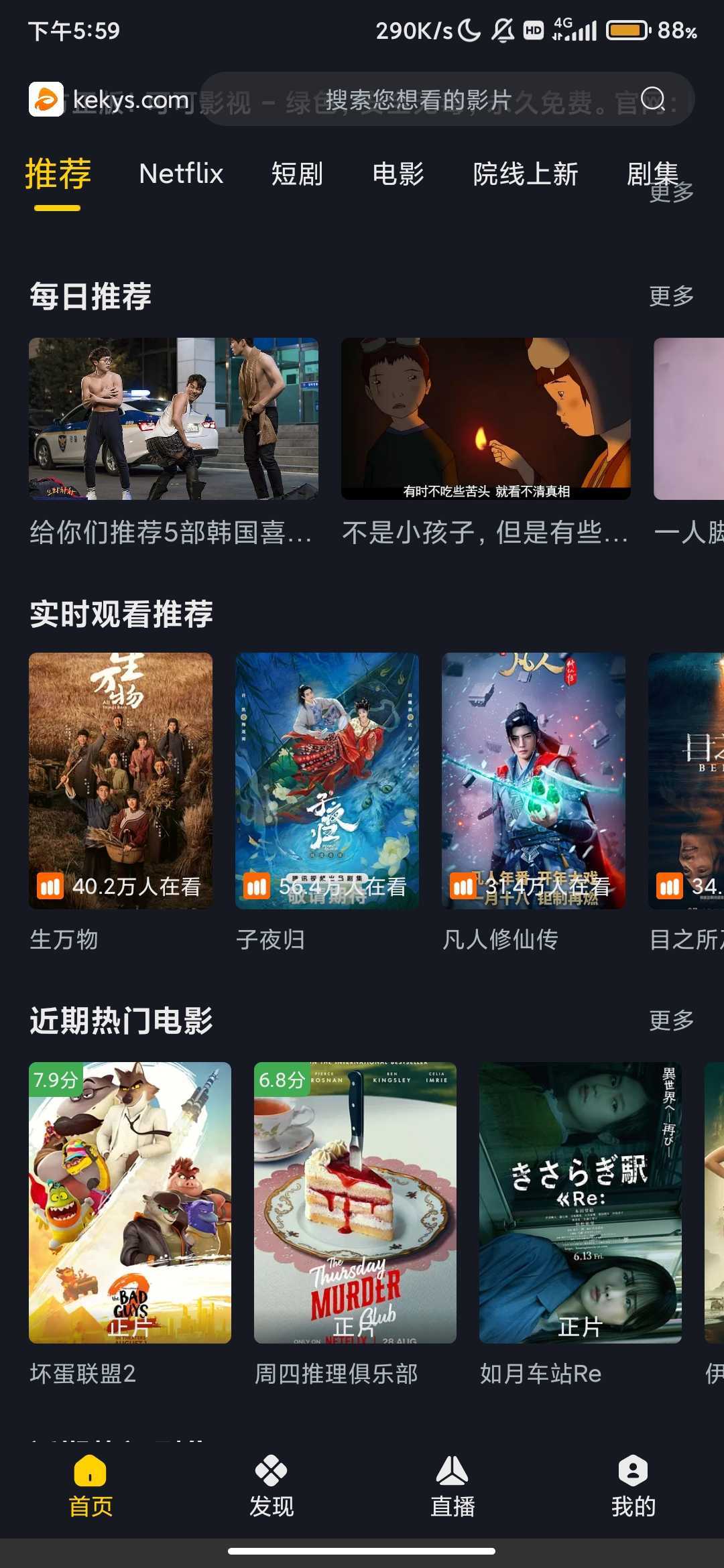Viewport: 724px width, 1568px height.
Task: Switch to the Netflix tab
Action: [x=181, y=174]
